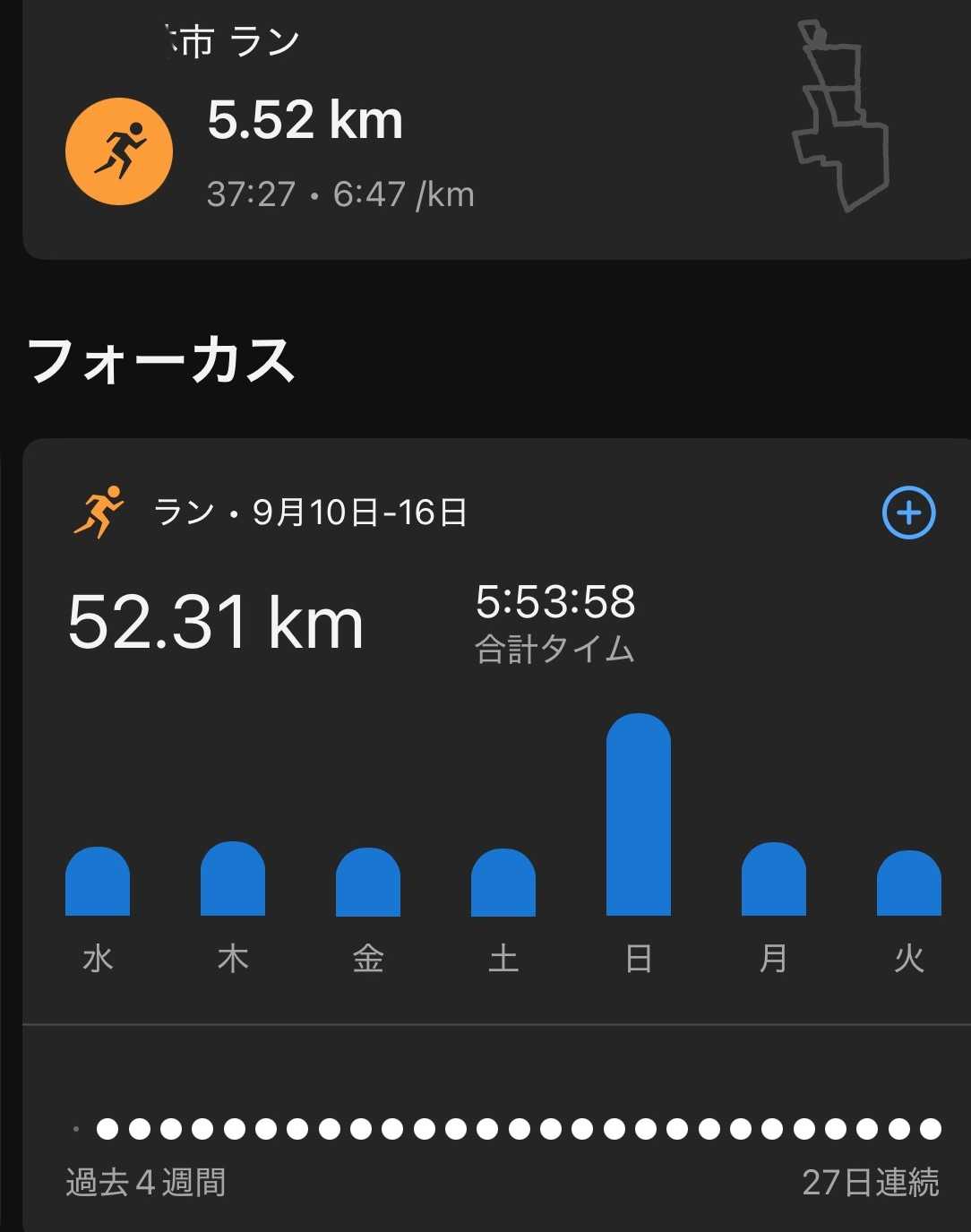Image resolution: width=971 pixels, height=1232 pixels.
Task: Select Thursday's bar in the weekly chart
Action: (x=233, y=879)
